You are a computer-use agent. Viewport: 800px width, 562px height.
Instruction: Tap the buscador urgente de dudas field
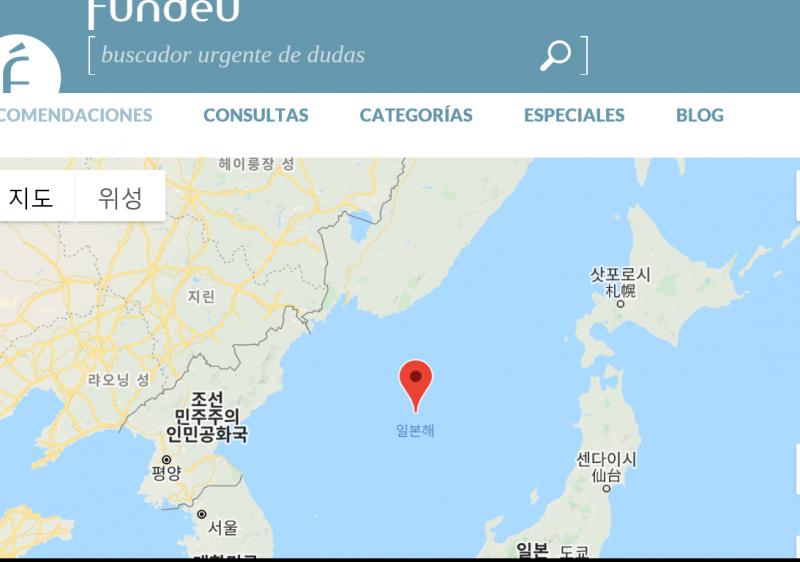(310, 55)
